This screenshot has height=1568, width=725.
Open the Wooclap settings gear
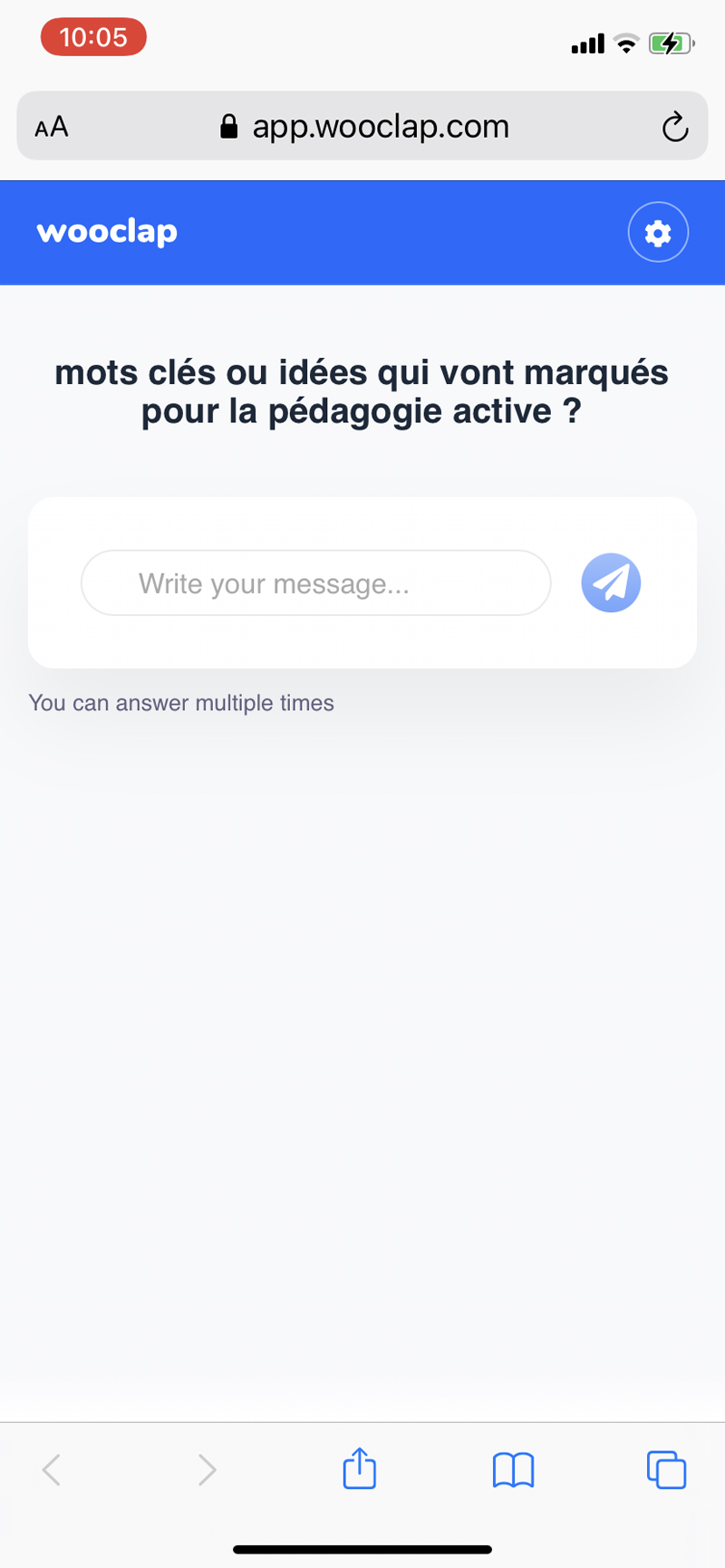tap(658, 233)
